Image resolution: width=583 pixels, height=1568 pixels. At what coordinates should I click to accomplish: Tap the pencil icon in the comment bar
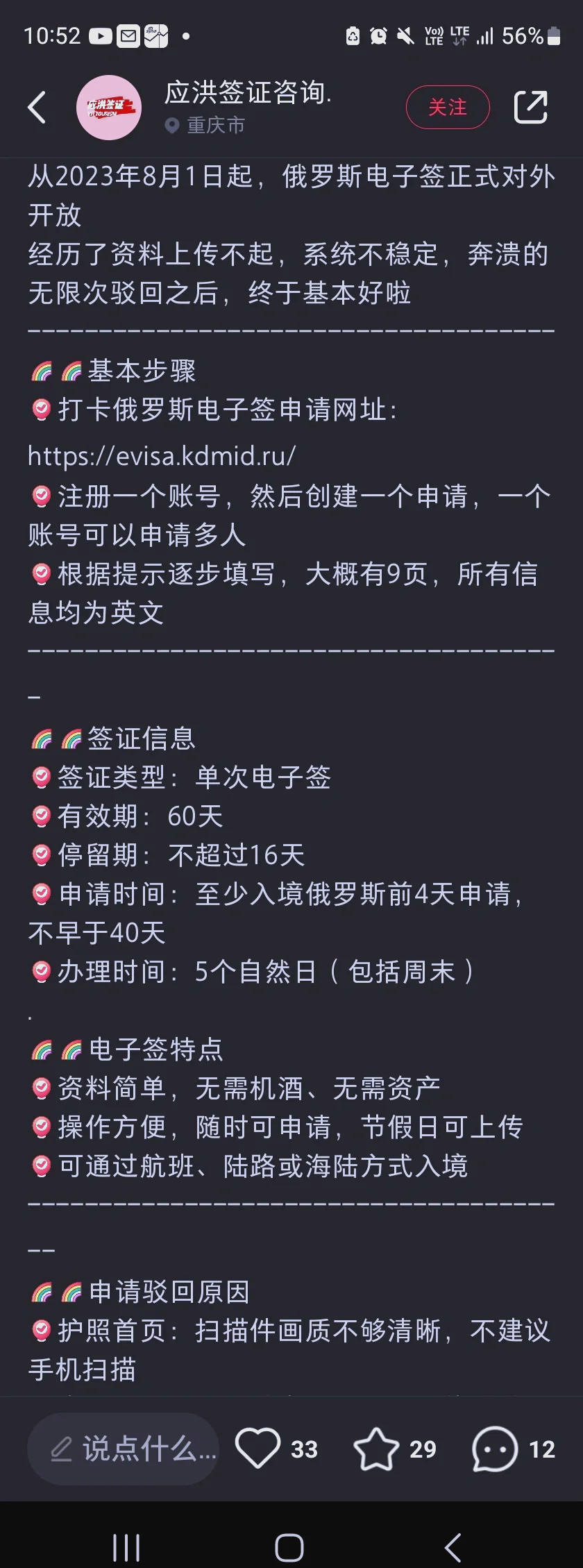pyautogui.click(x=61, y=1449)
